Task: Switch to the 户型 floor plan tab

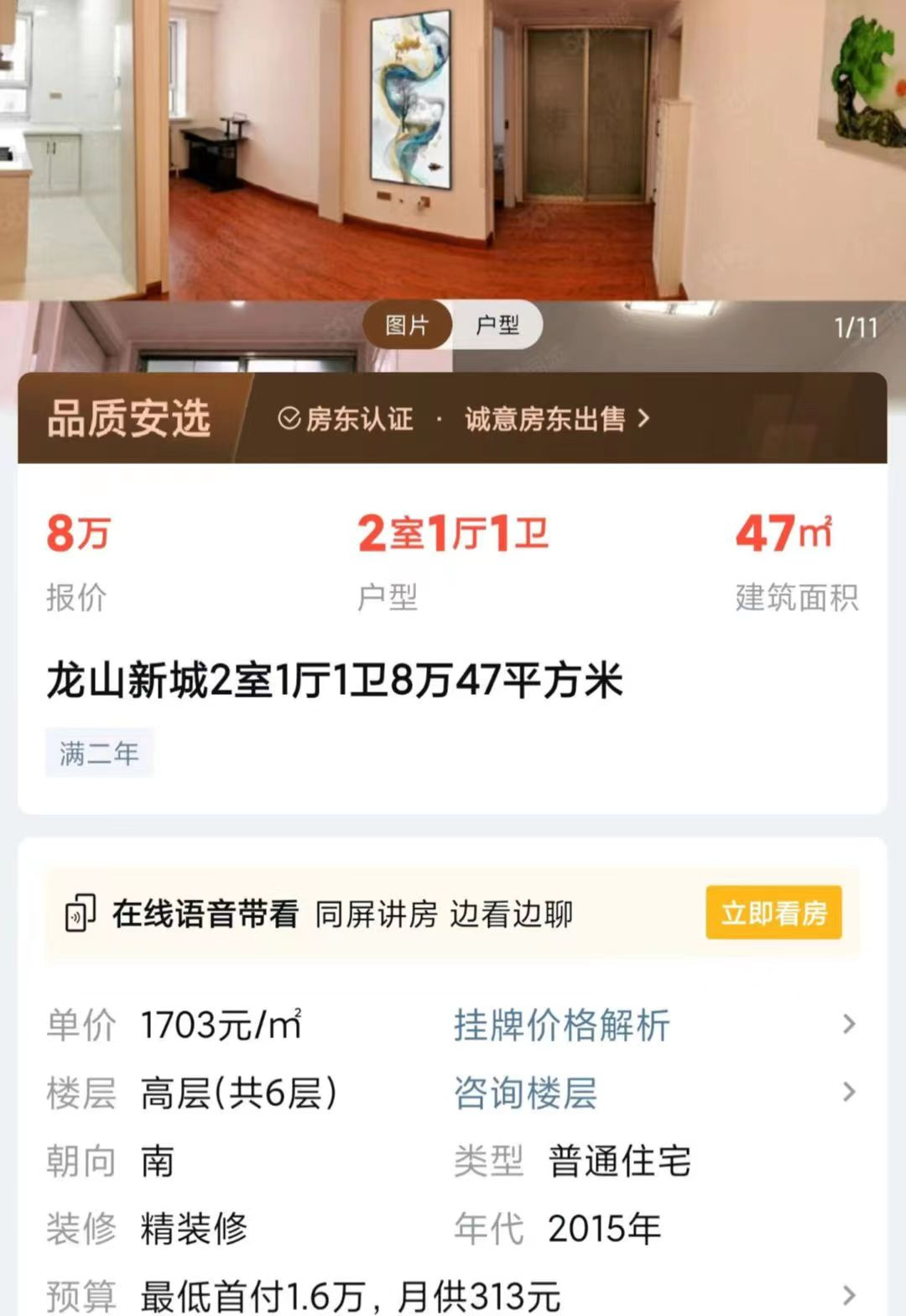Action: coord(497,325)
